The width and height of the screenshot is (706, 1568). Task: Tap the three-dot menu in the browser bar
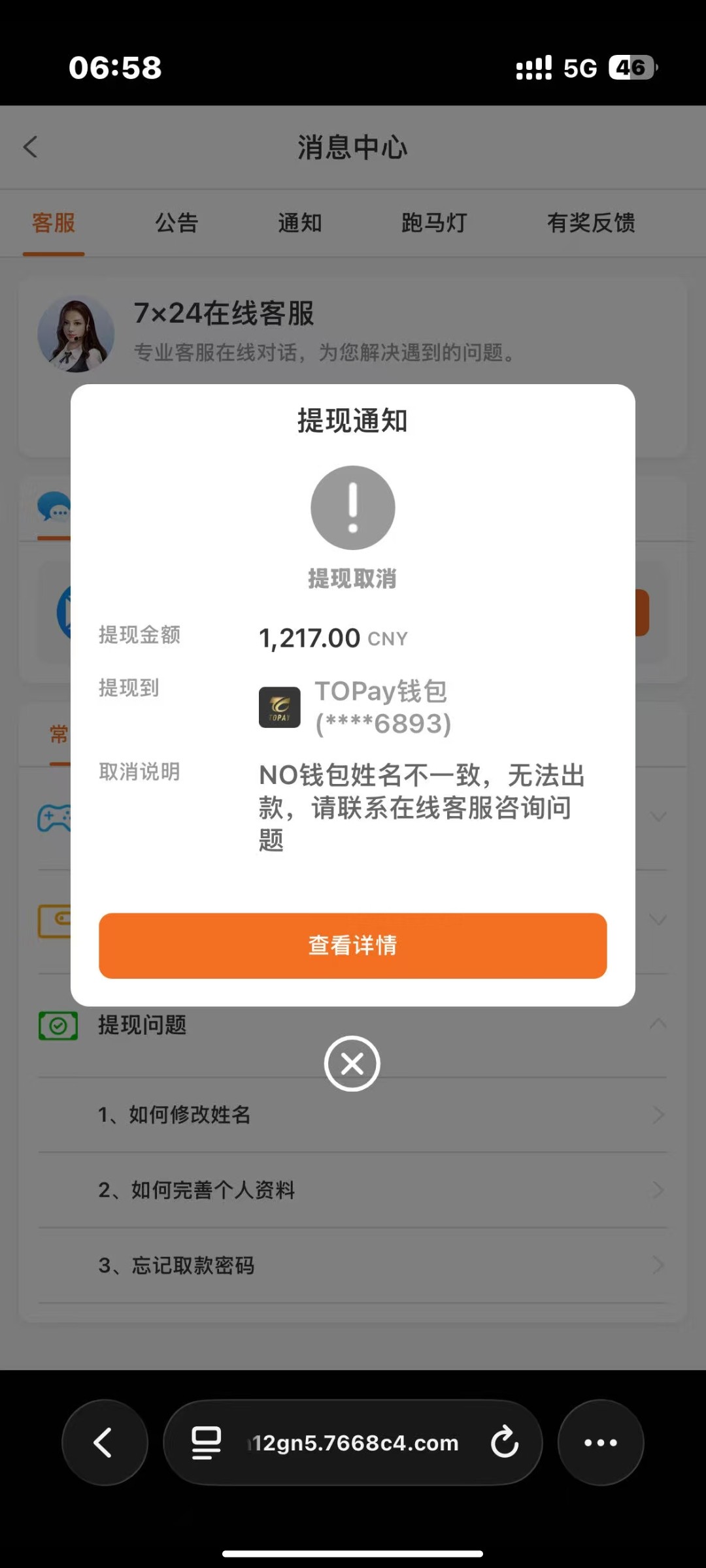601,1443
